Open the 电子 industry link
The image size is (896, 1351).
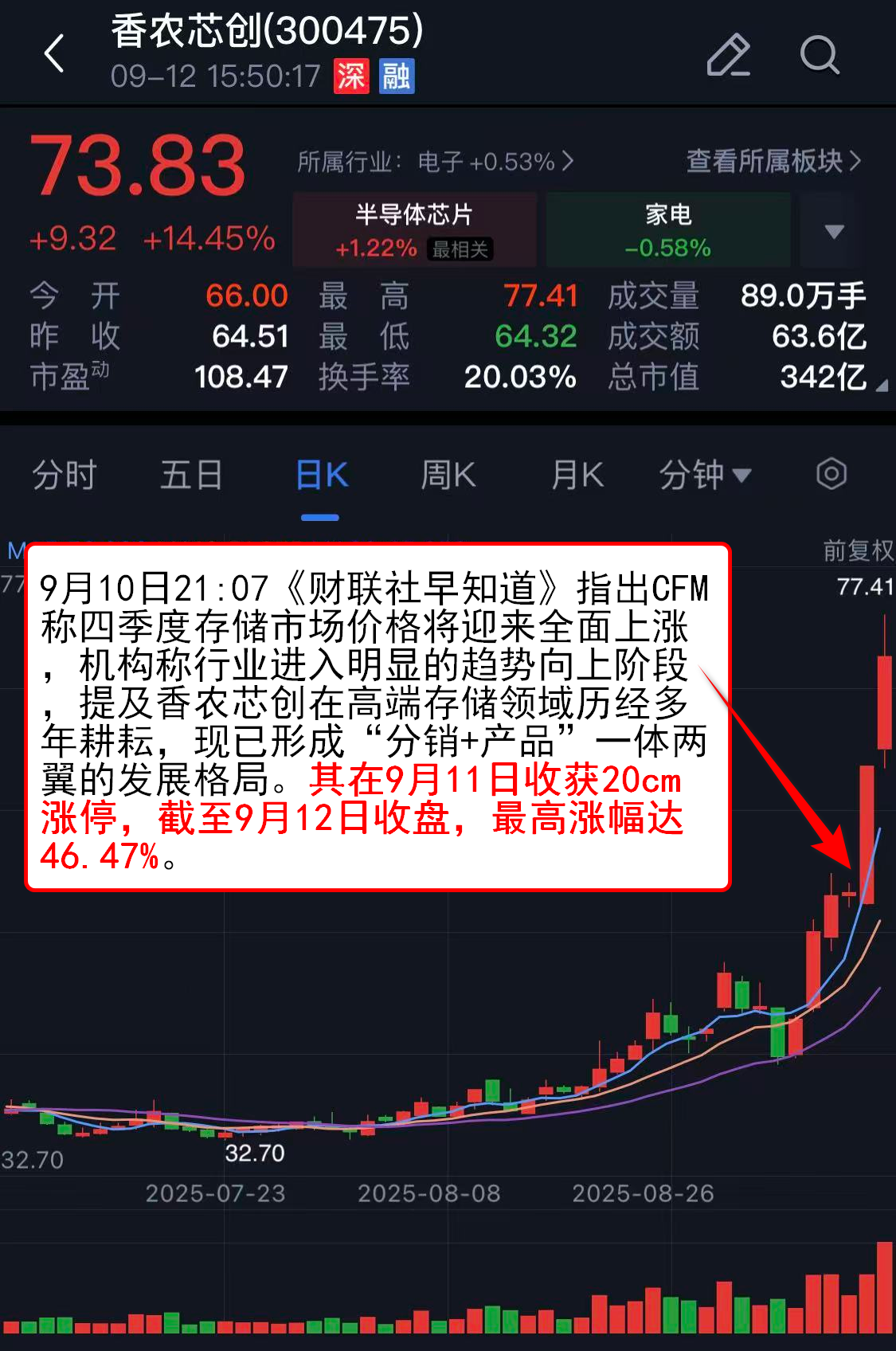coord(435,162)
